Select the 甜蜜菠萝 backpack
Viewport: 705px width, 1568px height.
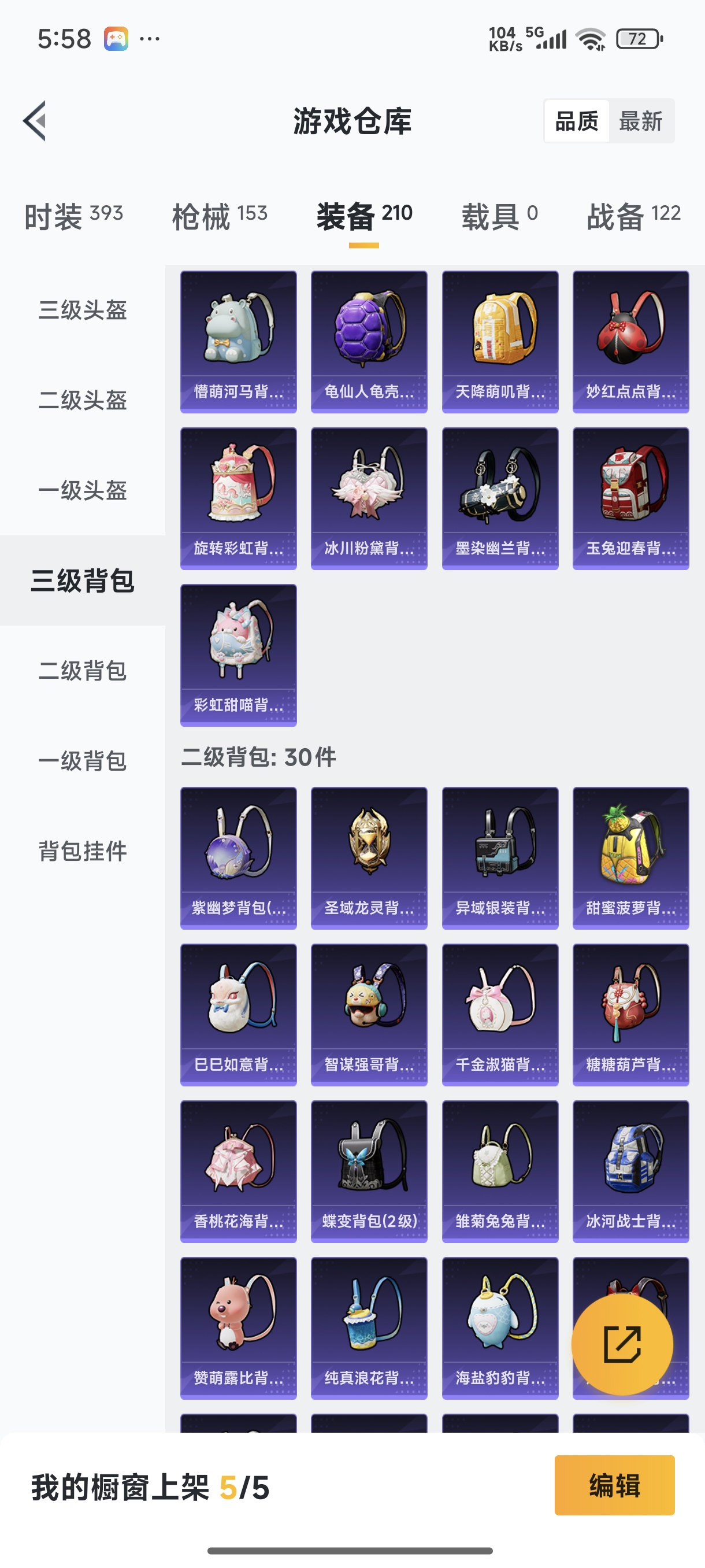point(631,857)
